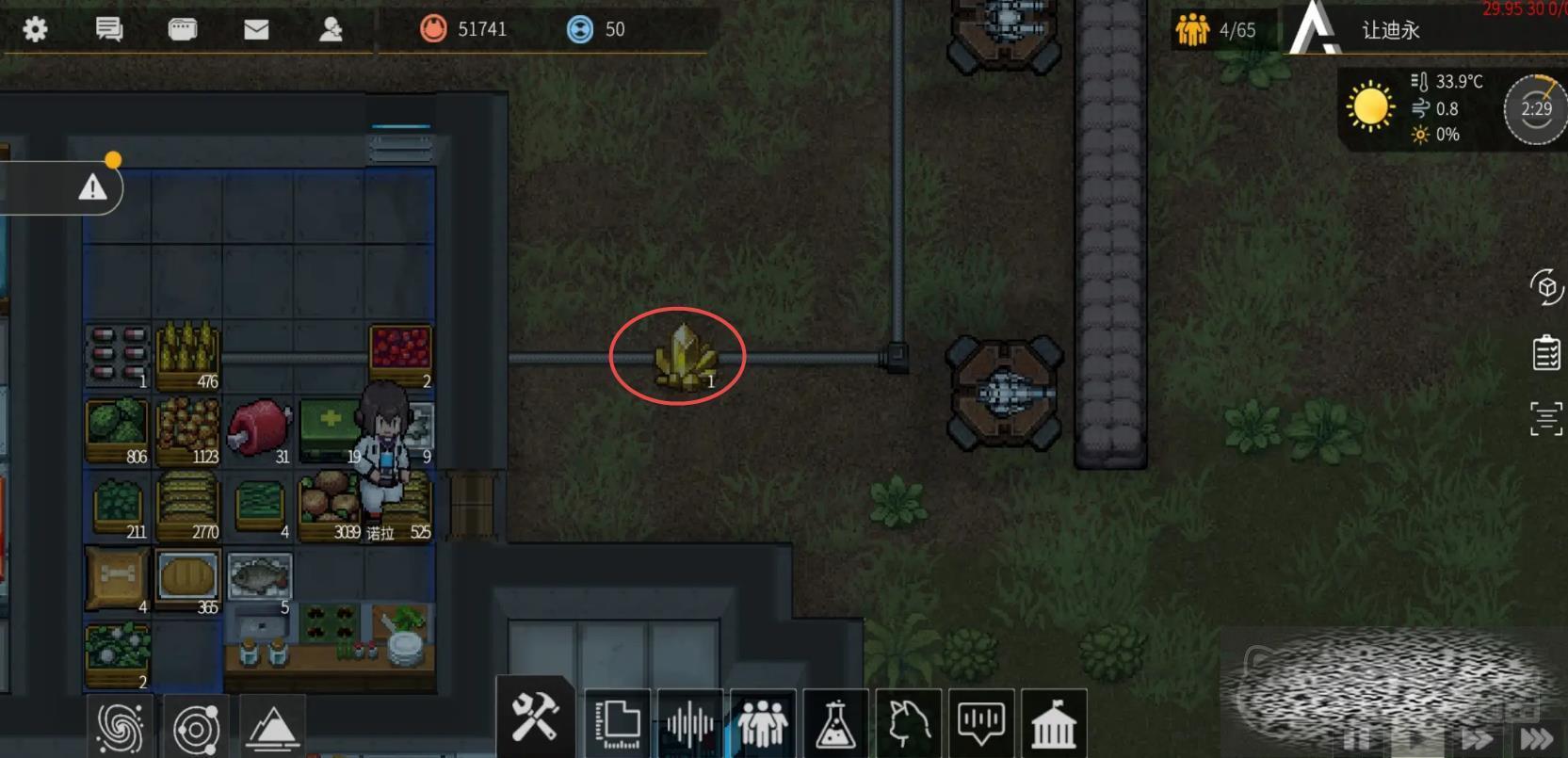This screenshot has height=758, width=1568.
Task: Tap the warning alert notification
Action: point(92,188)
